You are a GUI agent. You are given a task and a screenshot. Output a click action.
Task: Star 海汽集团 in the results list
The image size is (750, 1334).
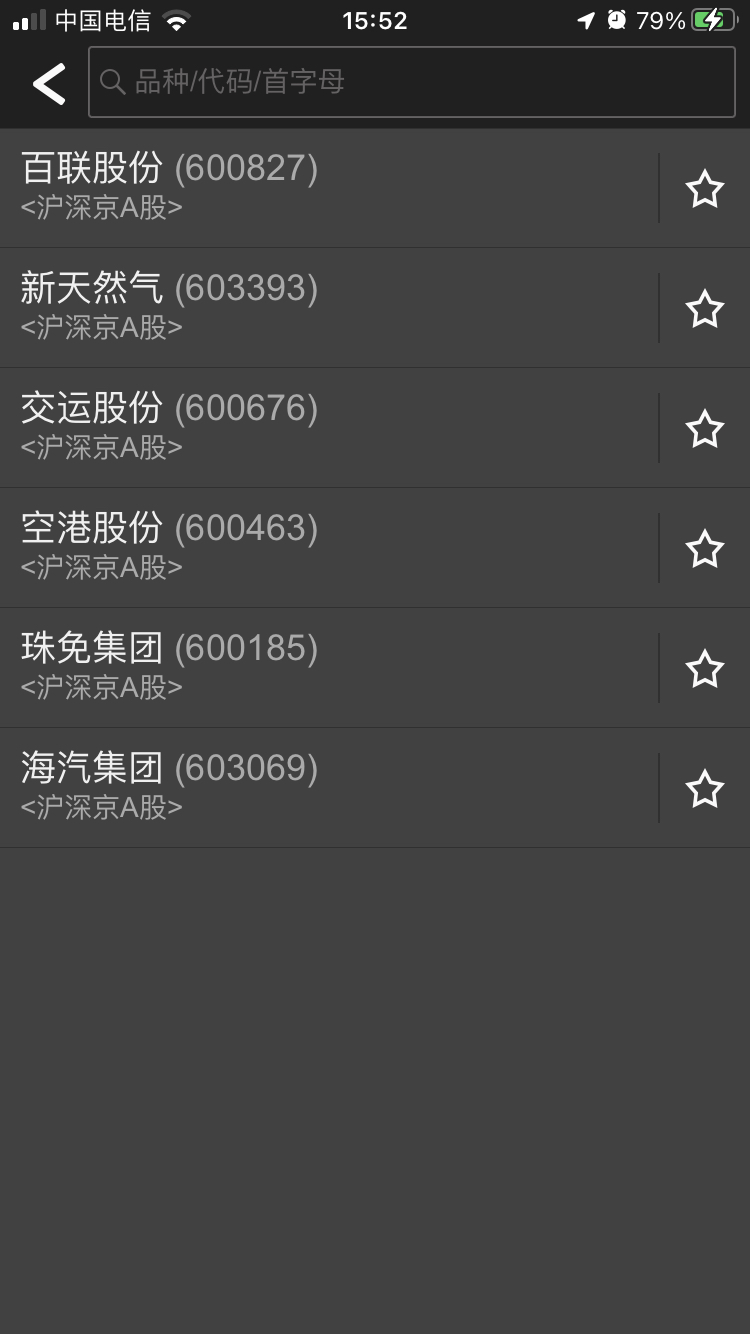[x=704, y=789]
